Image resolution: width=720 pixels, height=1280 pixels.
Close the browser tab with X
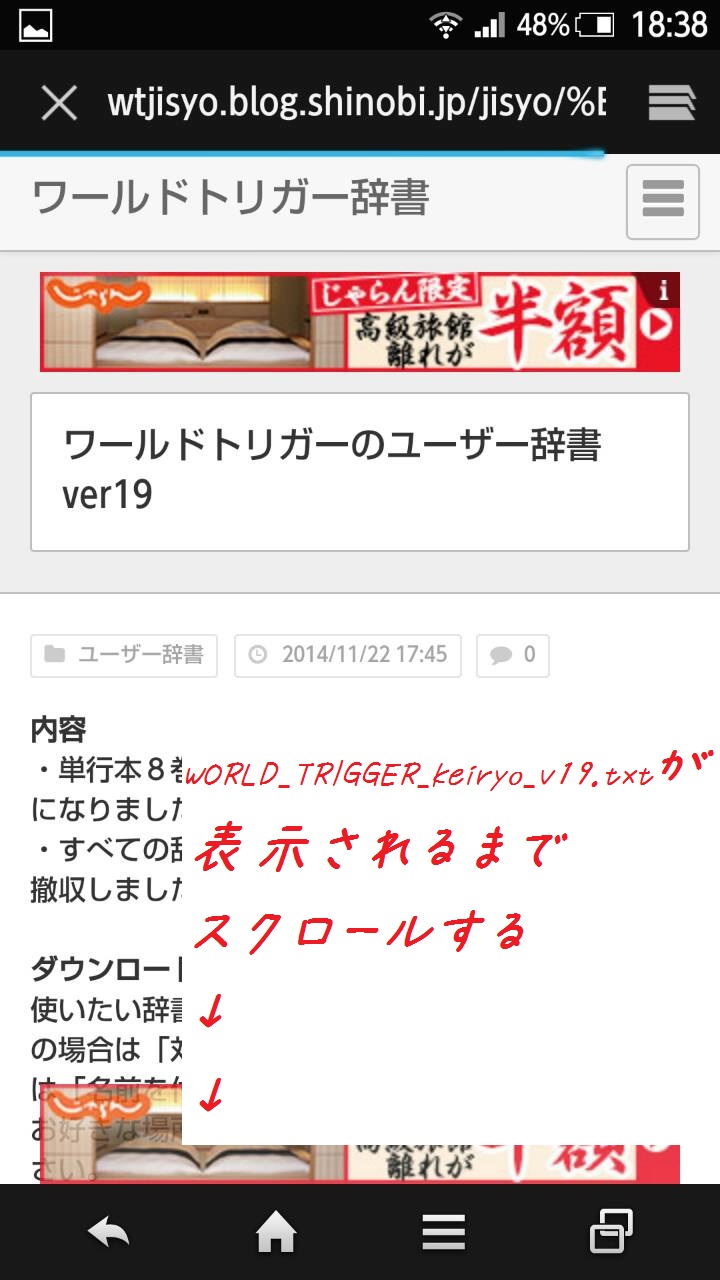click(59, 102)
